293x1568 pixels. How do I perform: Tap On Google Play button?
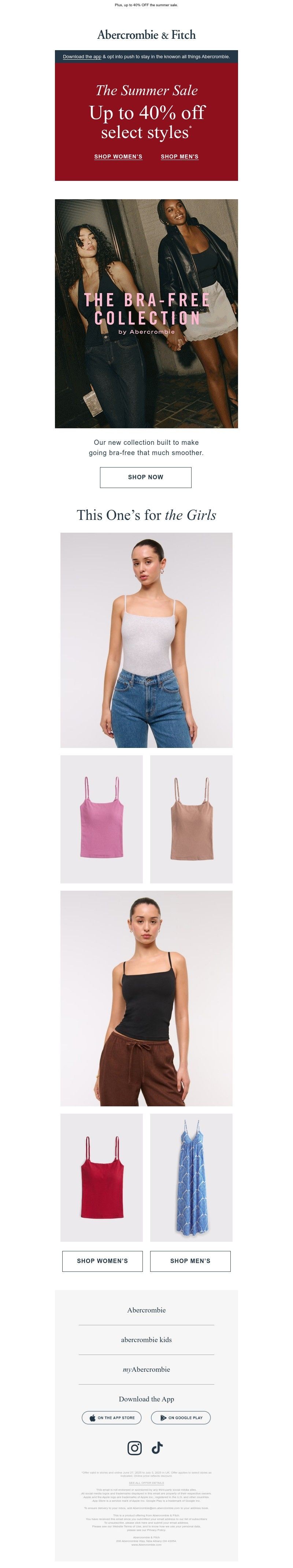click(x=181, y=1418)
